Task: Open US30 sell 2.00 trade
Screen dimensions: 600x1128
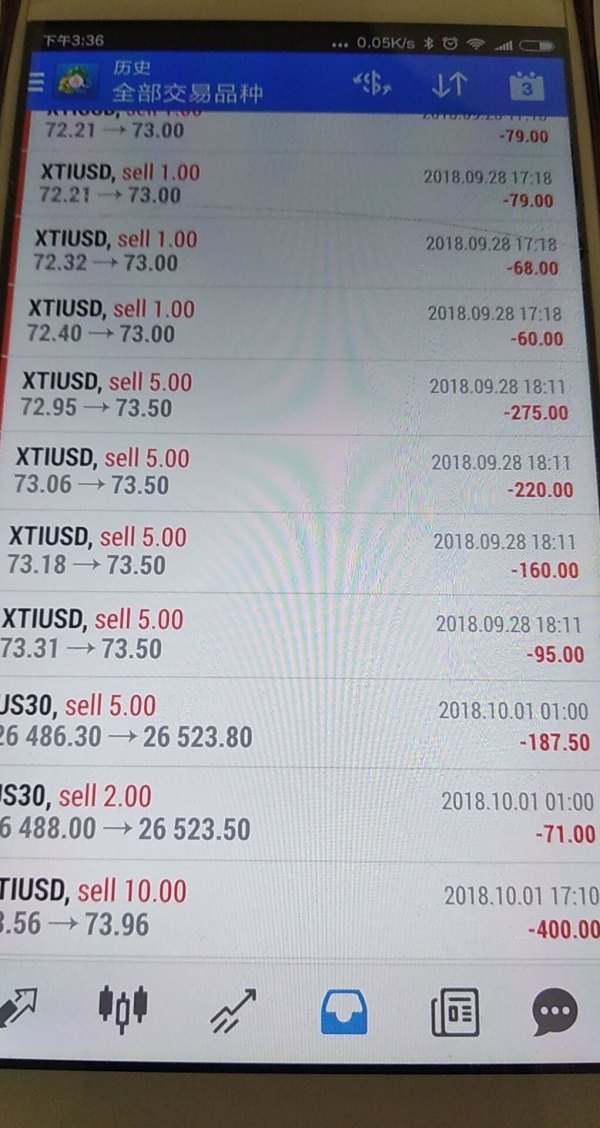Action: (x=300, y=813)
